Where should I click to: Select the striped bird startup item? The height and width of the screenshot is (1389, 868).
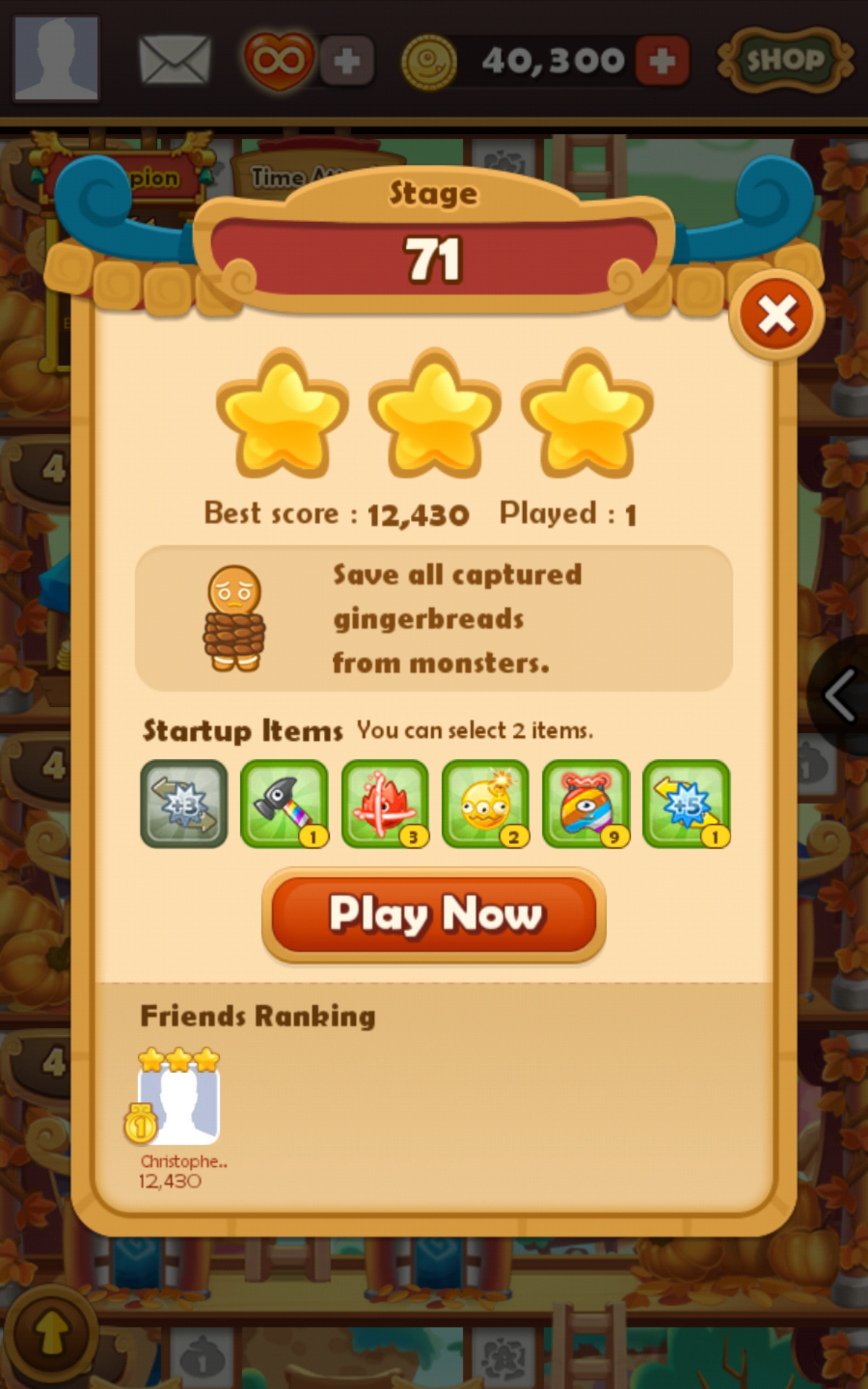coord(586,804)
